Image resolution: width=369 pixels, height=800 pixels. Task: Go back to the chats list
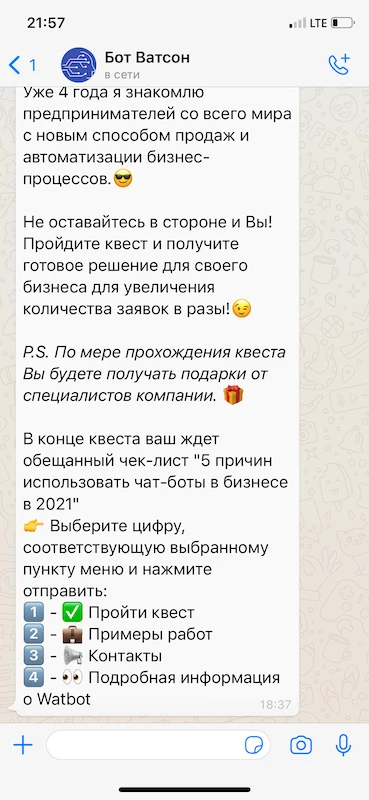coord(22,65)
